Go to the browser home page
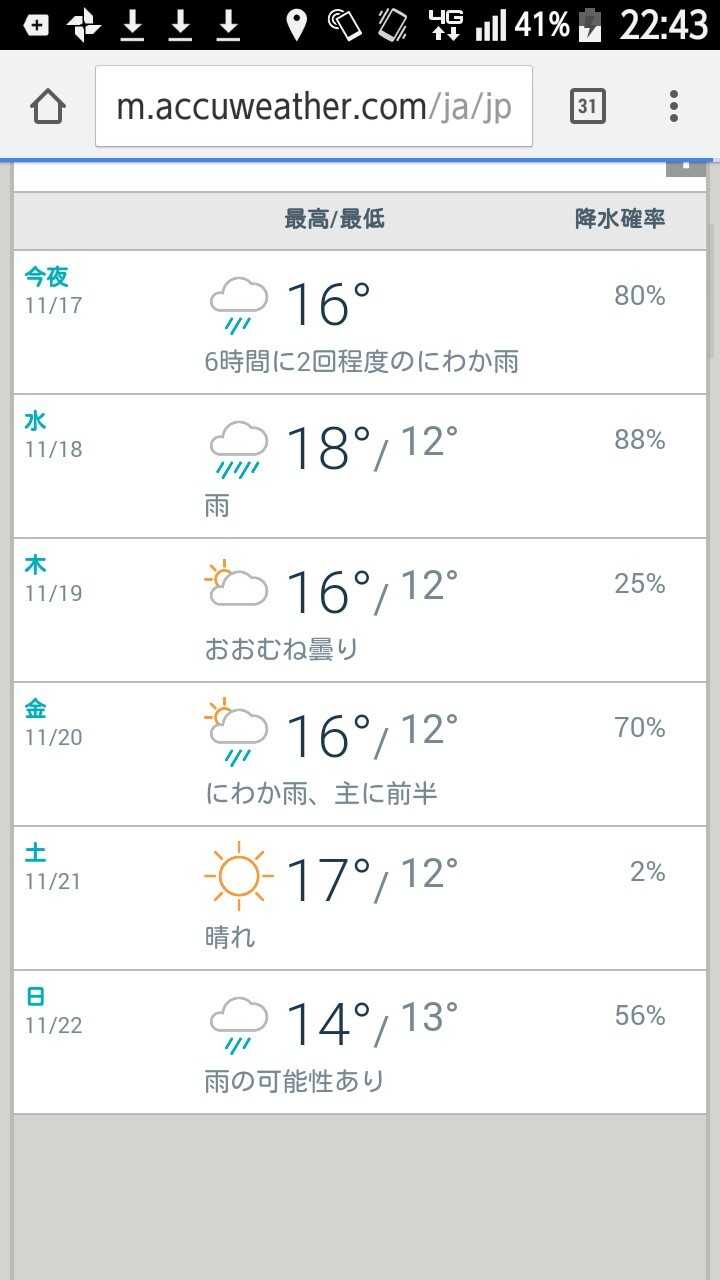This screenshot has height=1280, width=720. [x=47, y=106]
